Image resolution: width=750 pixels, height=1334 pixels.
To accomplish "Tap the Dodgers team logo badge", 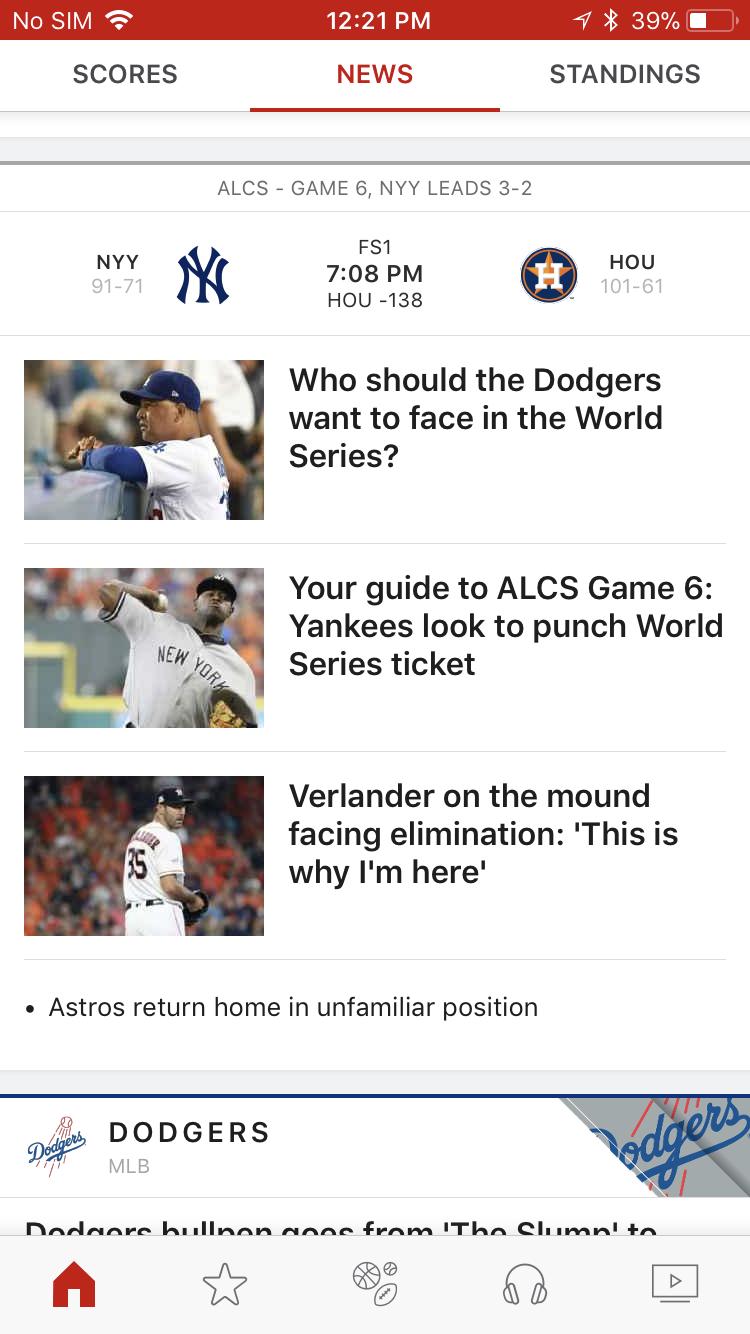I will (x=57, y=1144).
